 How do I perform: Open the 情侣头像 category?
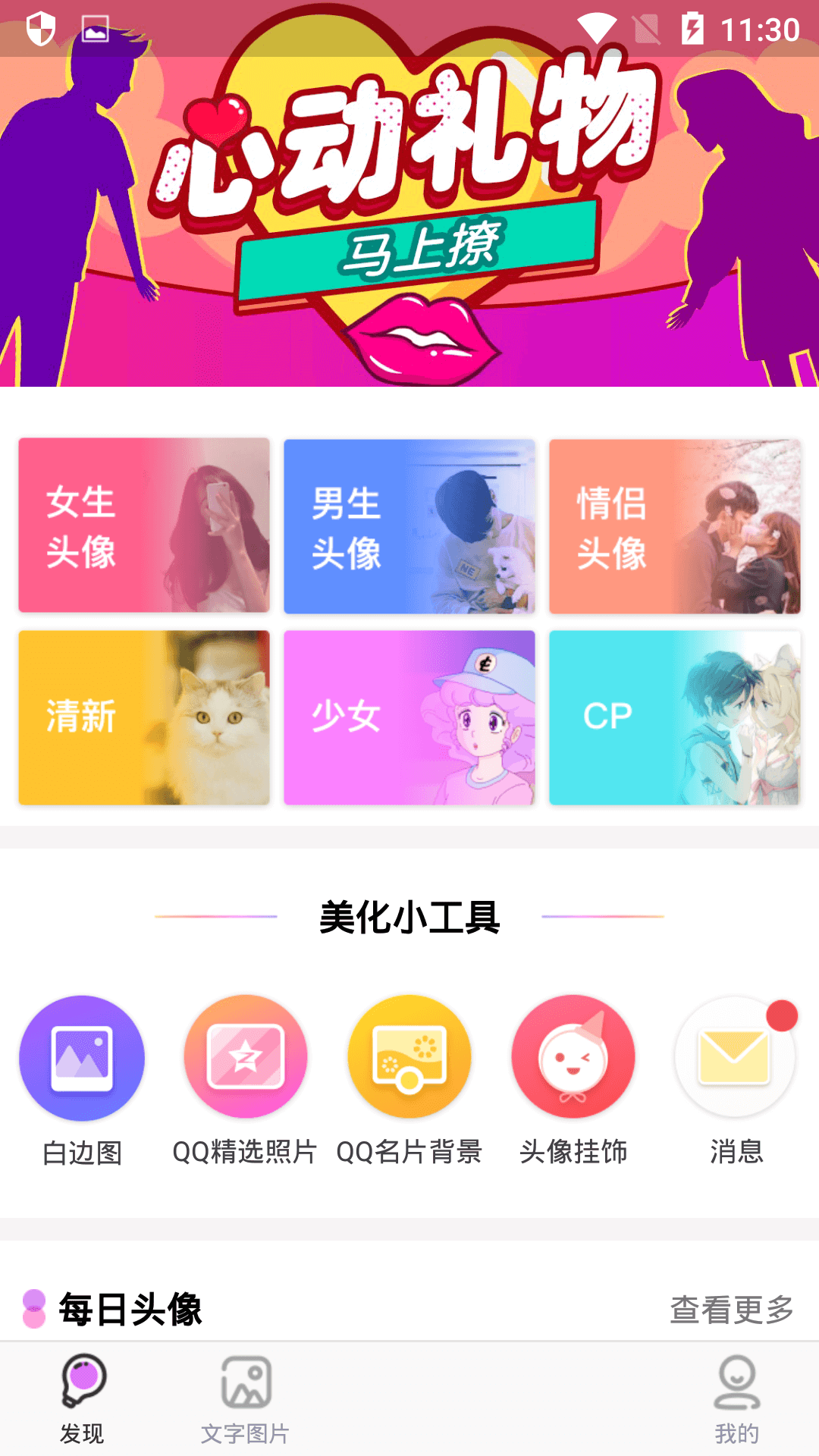click(675, 526)
